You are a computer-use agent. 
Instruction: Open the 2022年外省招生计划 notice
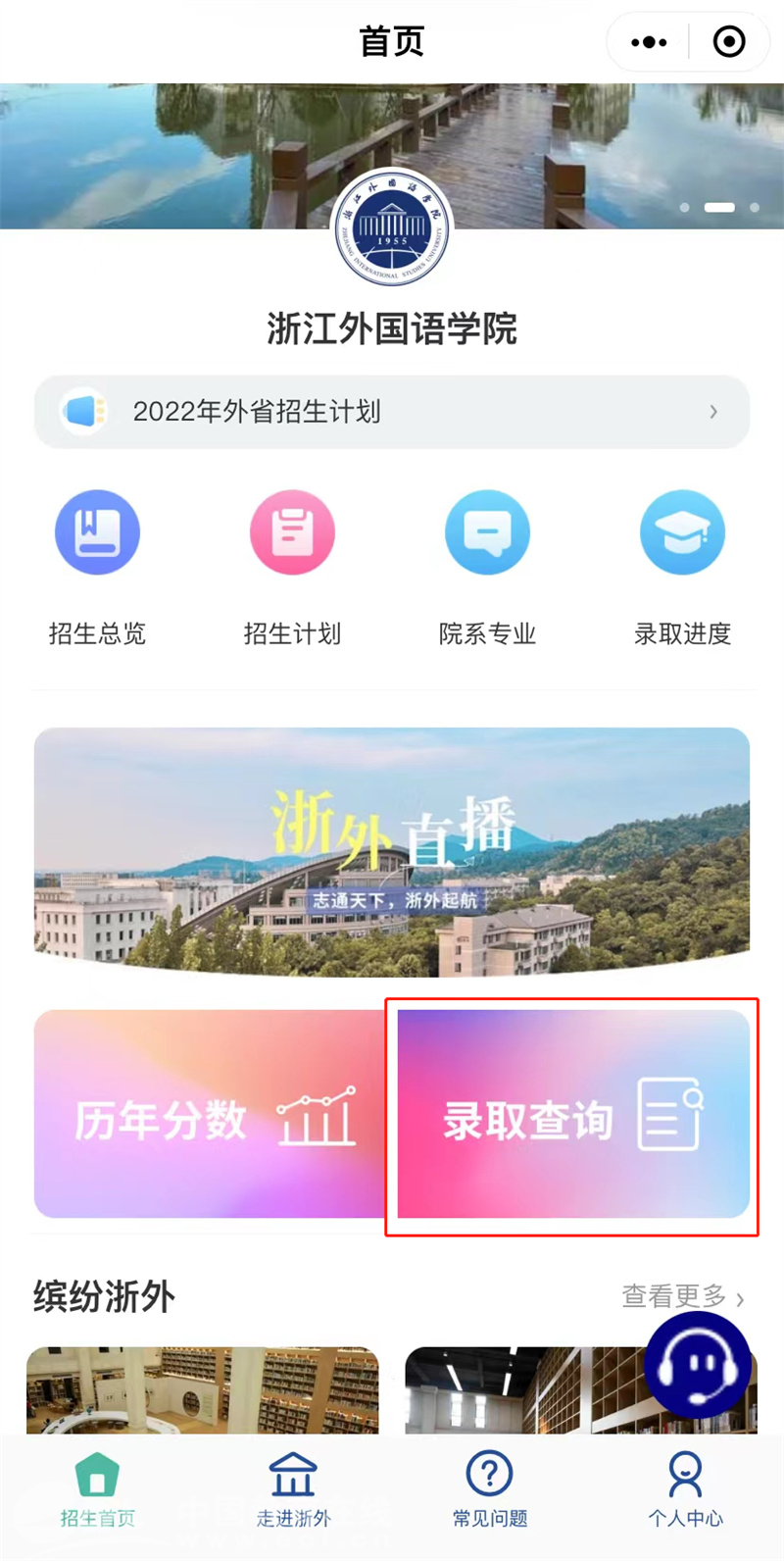[392, 412]
